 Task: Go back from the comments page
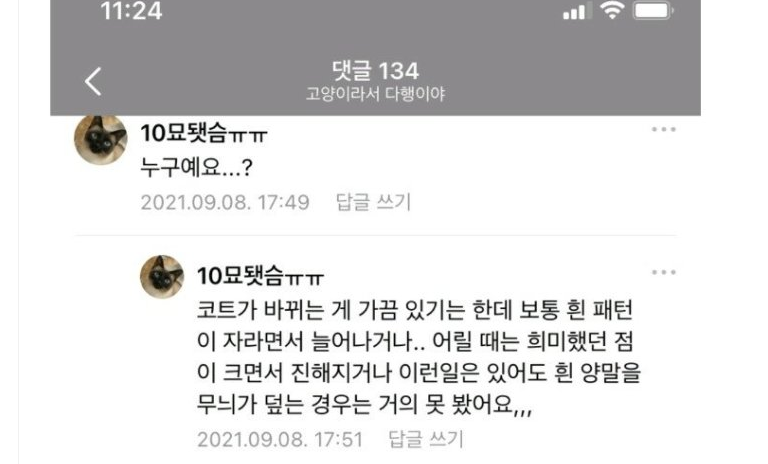click(x=93, y=81)
